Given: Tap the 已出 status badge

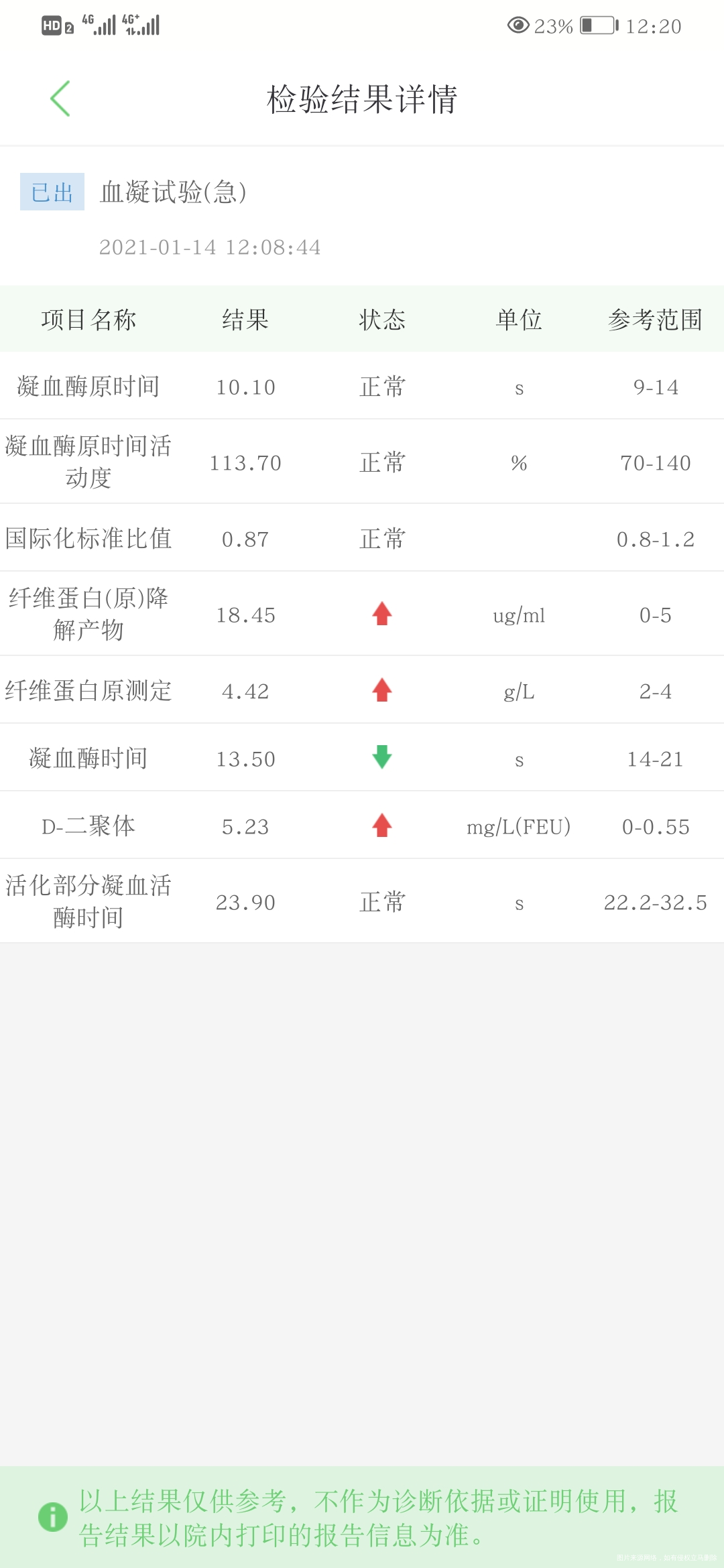Looking at the screenshot, I should [x=52, y=193].
